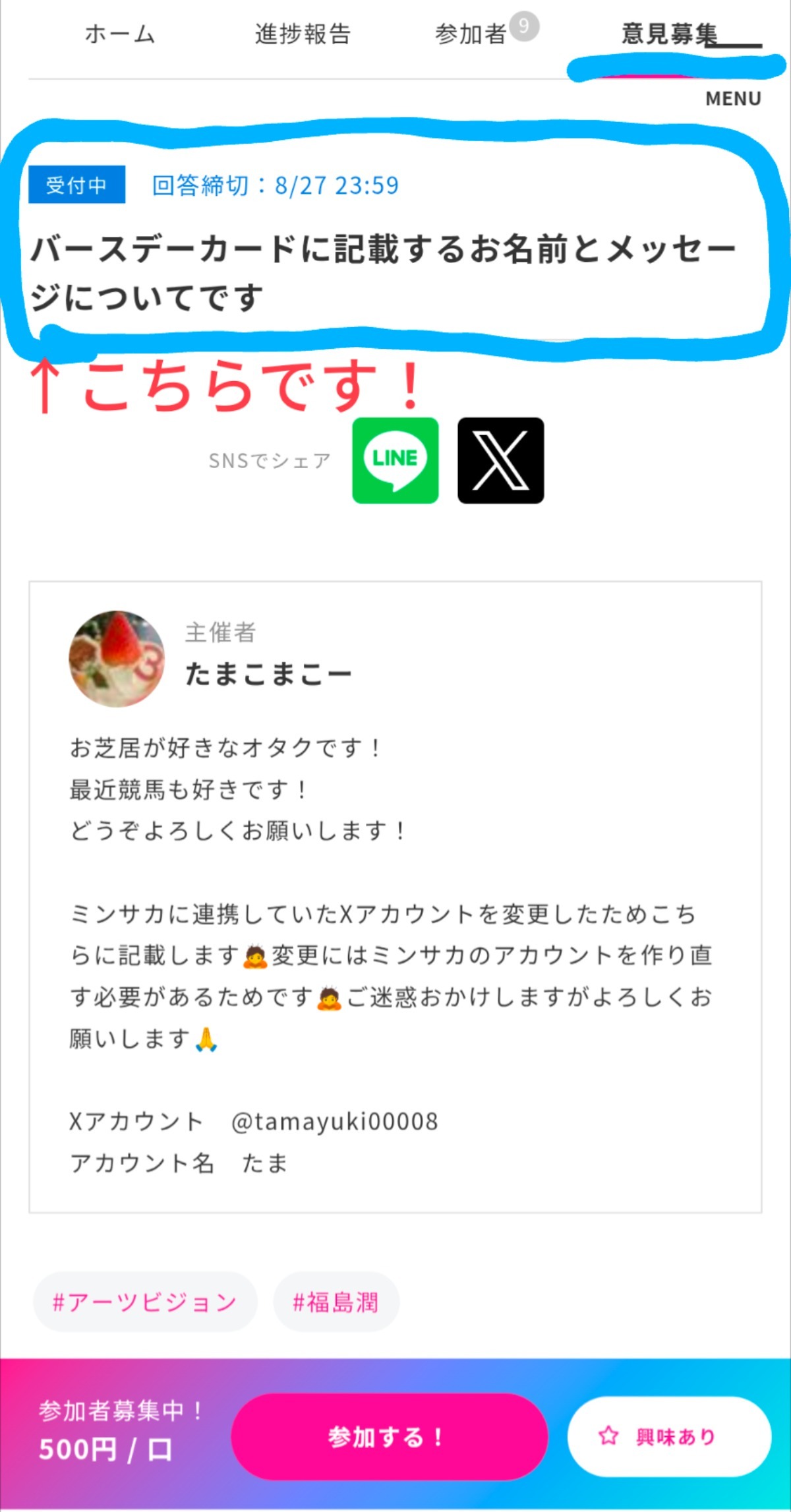Screen dimensions: 791x1512
Task: Open organizer たまこまこー's profile
Action: pyautogui.click(x=267, y=674)
